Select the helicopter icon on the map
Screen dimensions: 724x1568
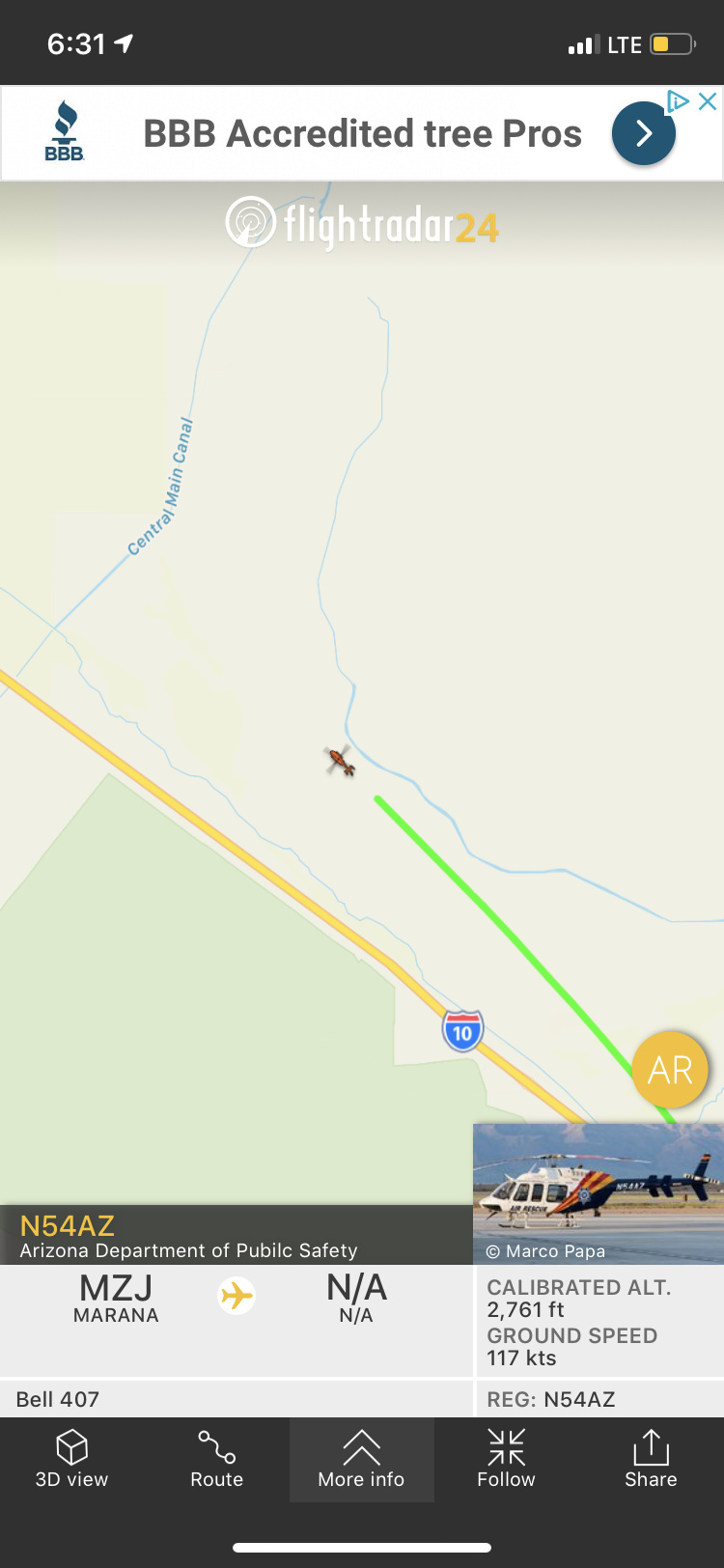(x=340, y=761)
